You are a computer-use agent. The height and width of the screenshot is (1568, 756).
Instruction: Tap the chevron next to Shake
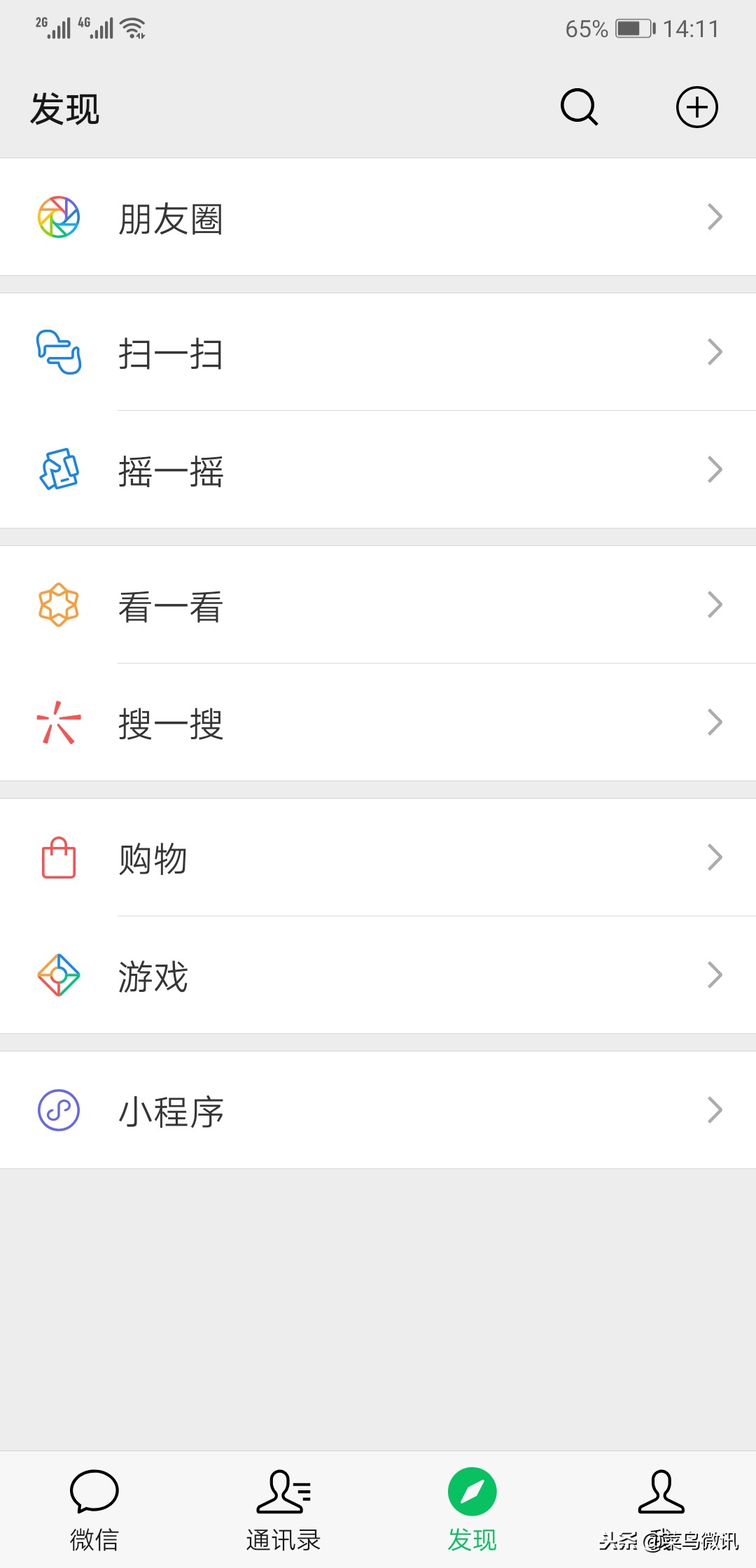[x=715, y=472]
